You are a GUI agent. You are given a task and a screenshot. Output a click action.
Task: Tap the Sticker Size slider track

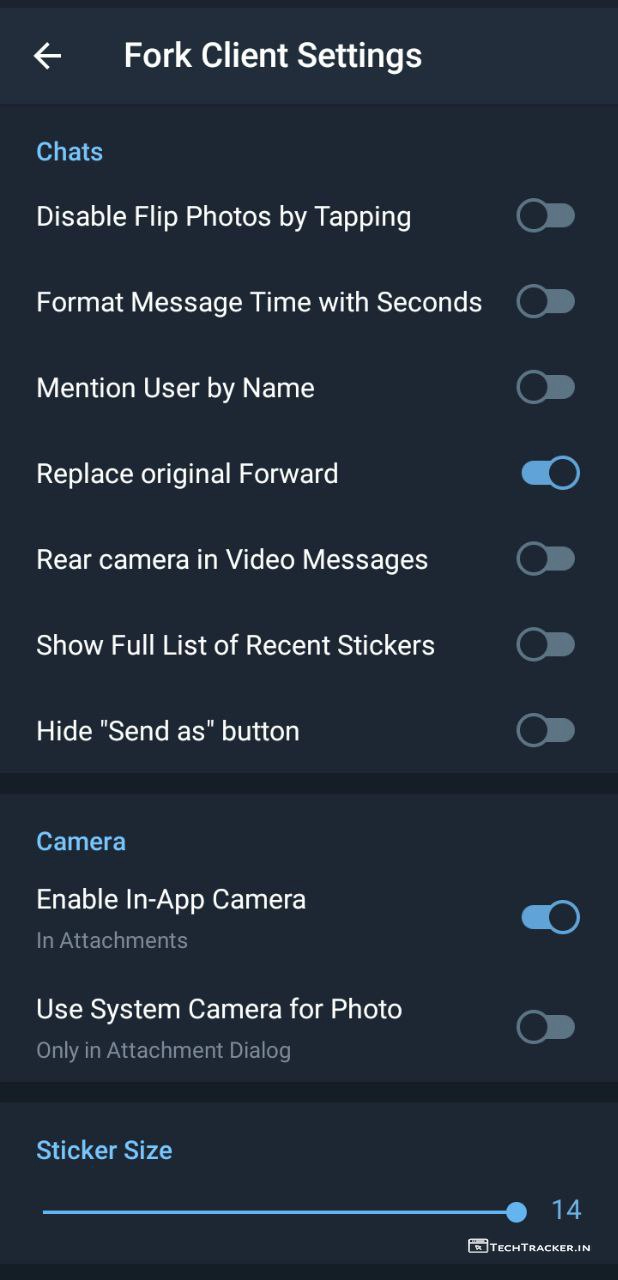click(x=280, y=1212)
